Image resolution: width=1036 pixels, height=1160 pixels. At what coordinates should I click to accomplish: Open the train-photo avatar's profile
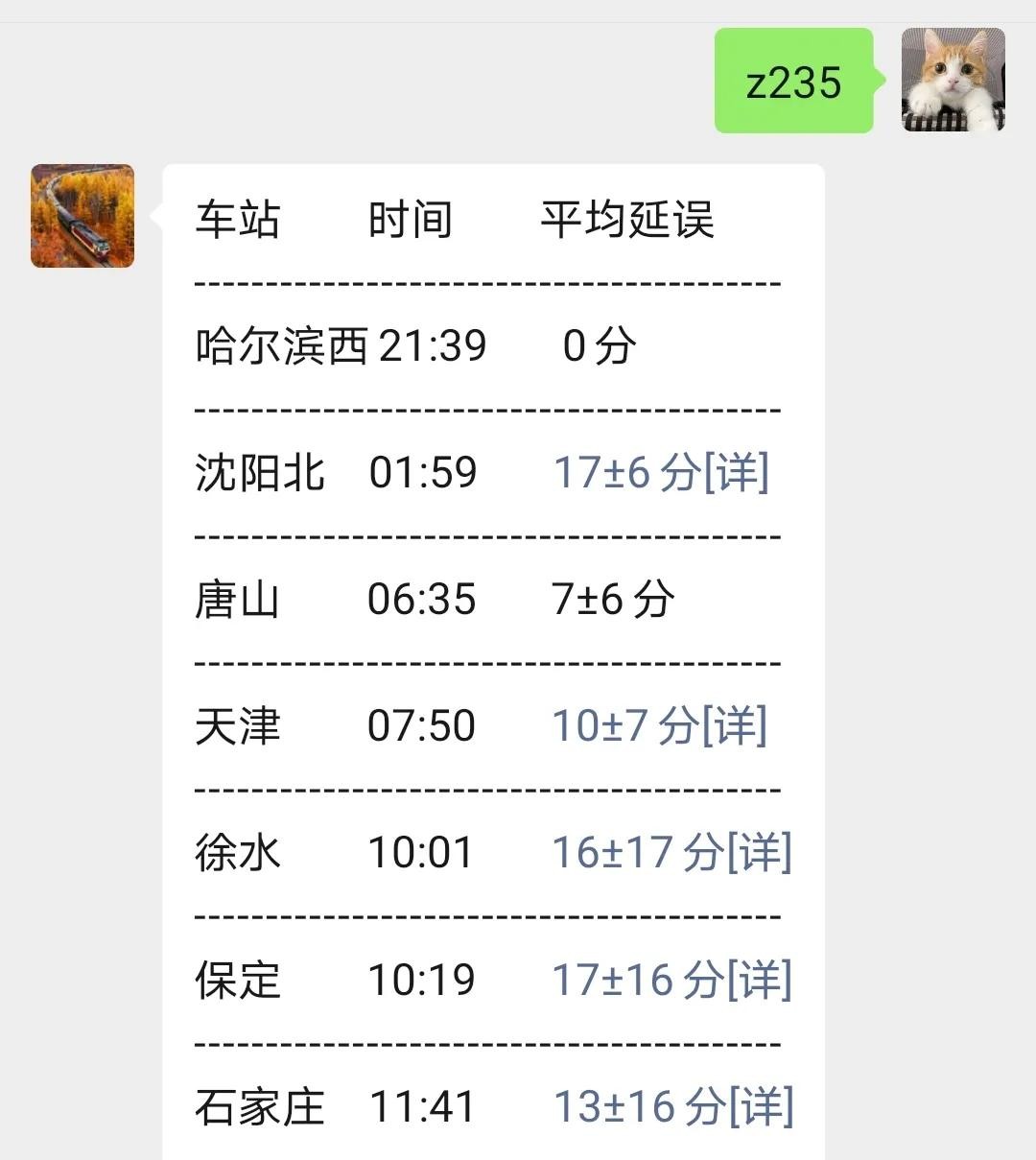point(82,216)
